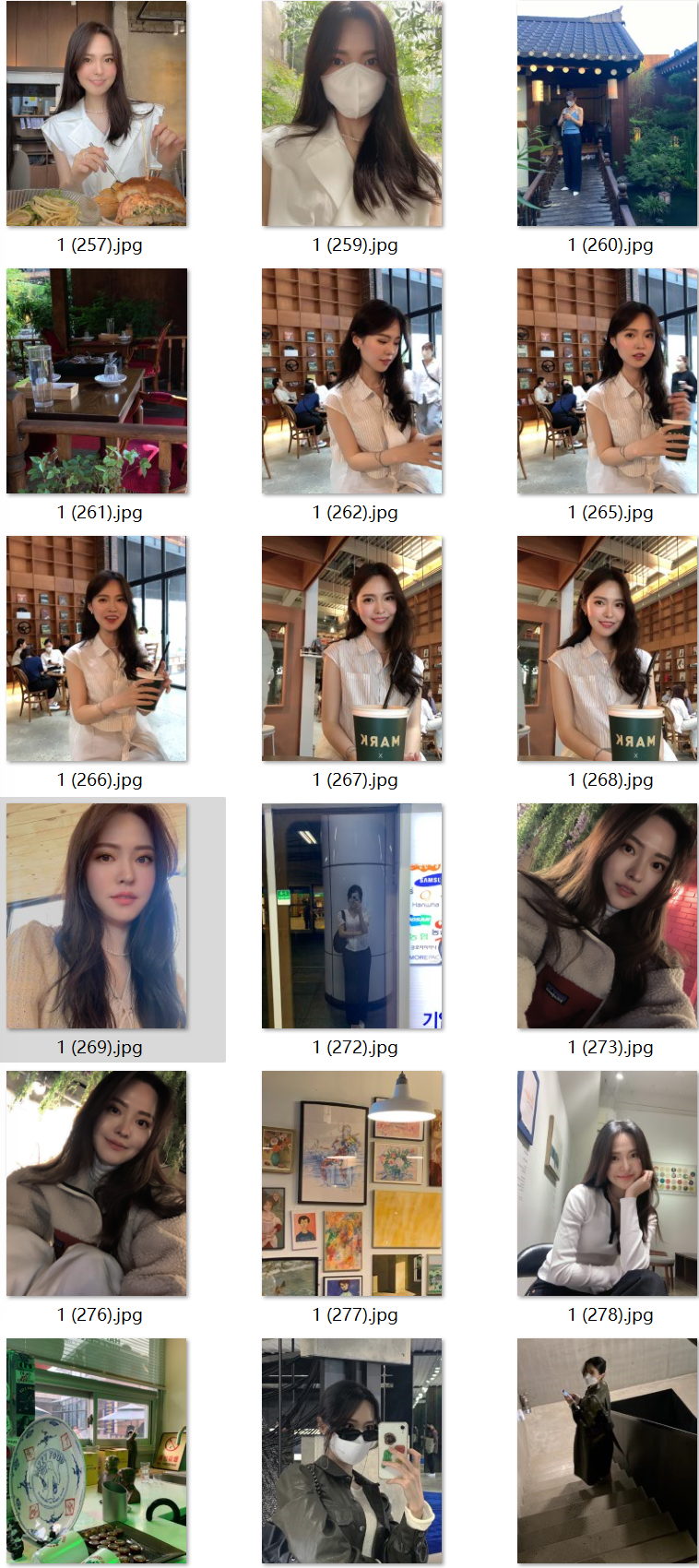Open picture 1 (266).jpg
The image size is (699, 1568).
pos(97,648)
